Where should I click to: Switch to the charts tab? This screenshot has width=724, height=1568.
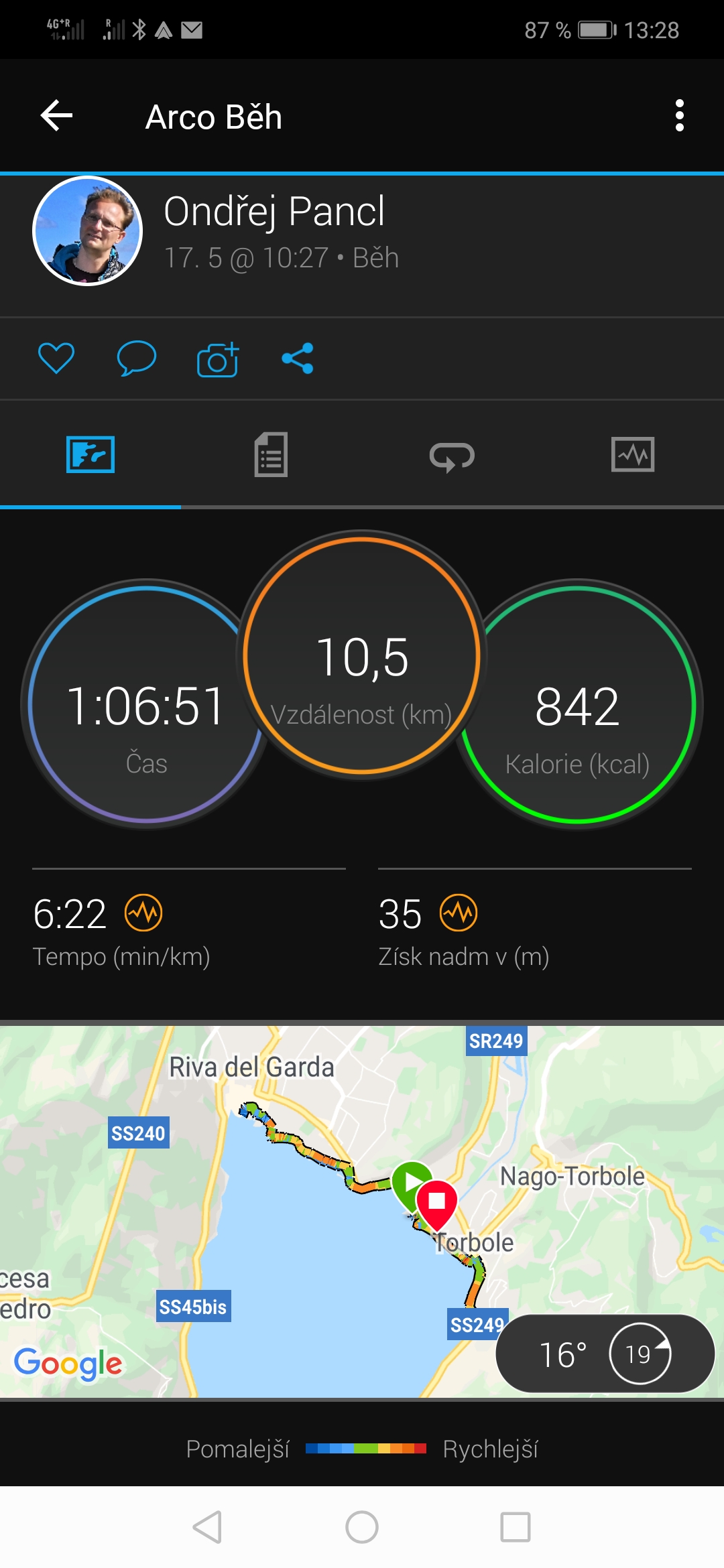(x=633, y=455)
